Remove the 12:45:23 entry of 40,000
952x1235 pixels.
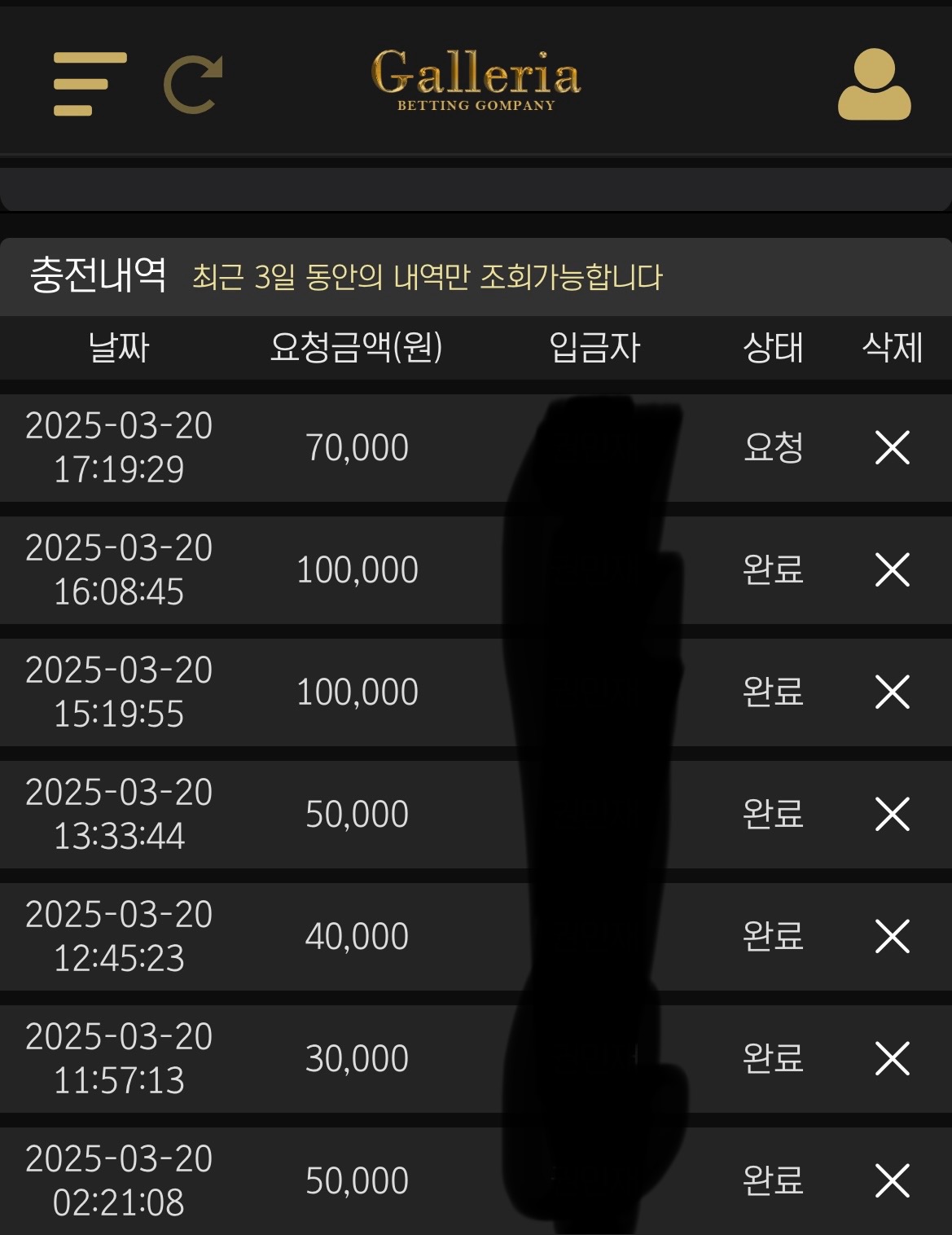(892, 936)
